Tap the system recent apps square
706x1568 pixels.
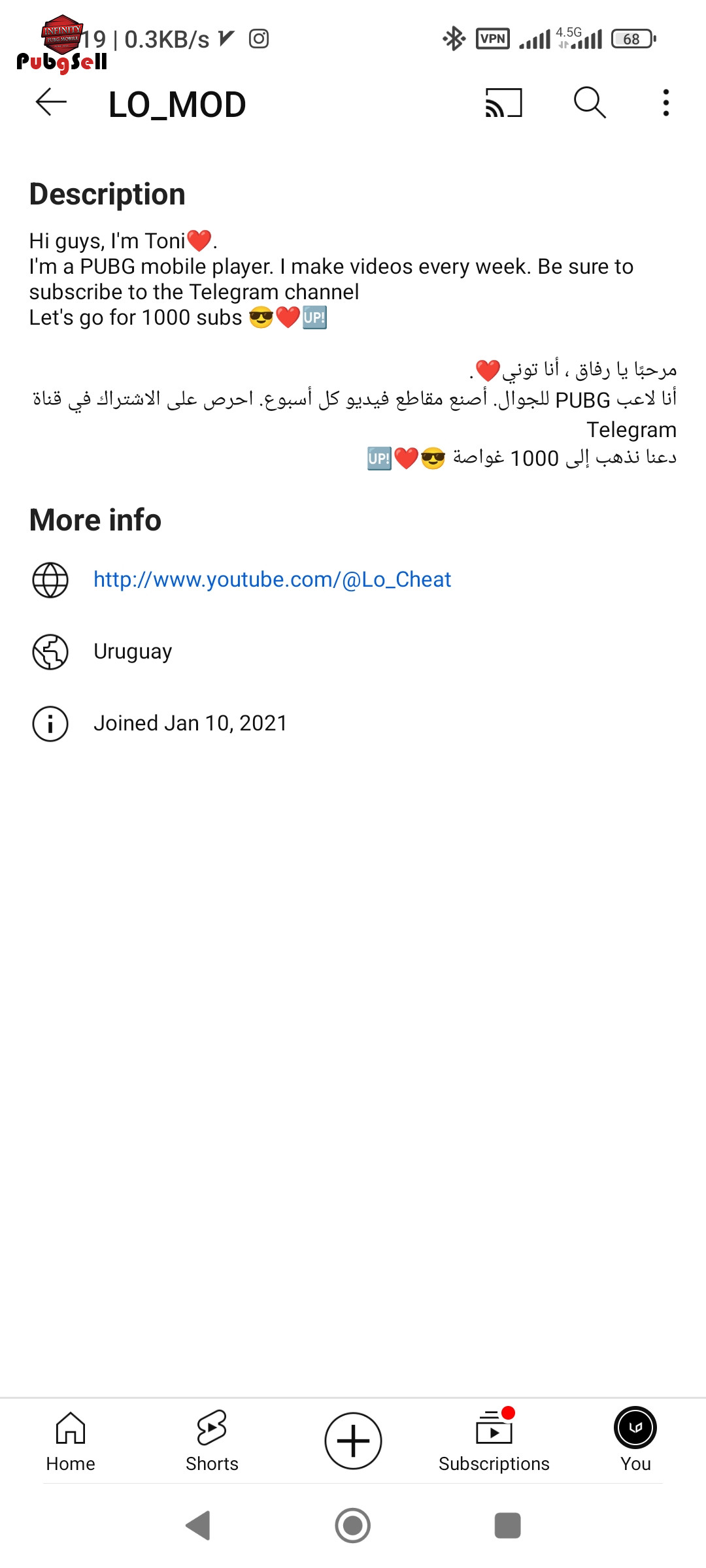click(x=507, y=1526)
